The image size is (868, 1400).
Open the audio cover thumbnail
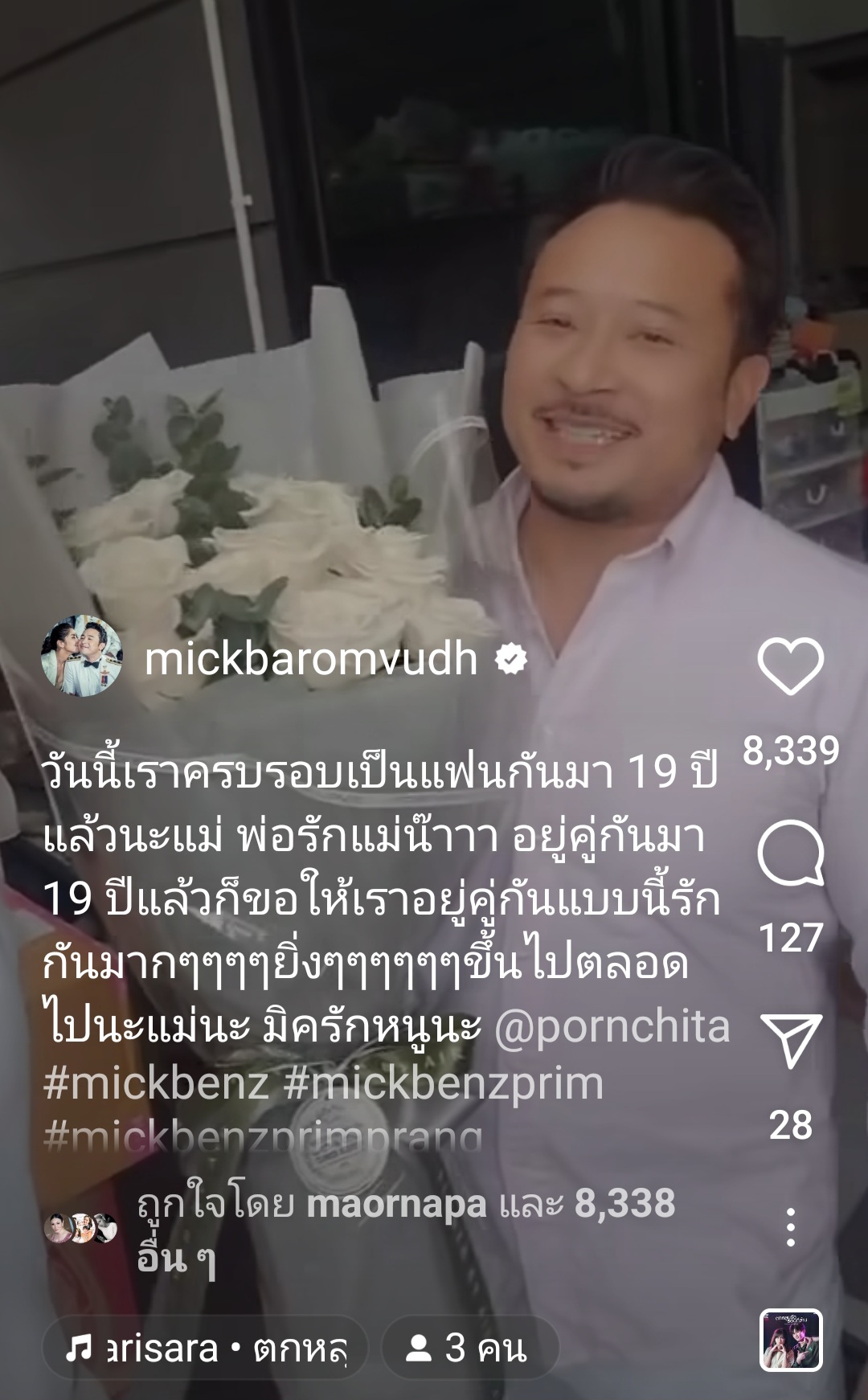791,1340
